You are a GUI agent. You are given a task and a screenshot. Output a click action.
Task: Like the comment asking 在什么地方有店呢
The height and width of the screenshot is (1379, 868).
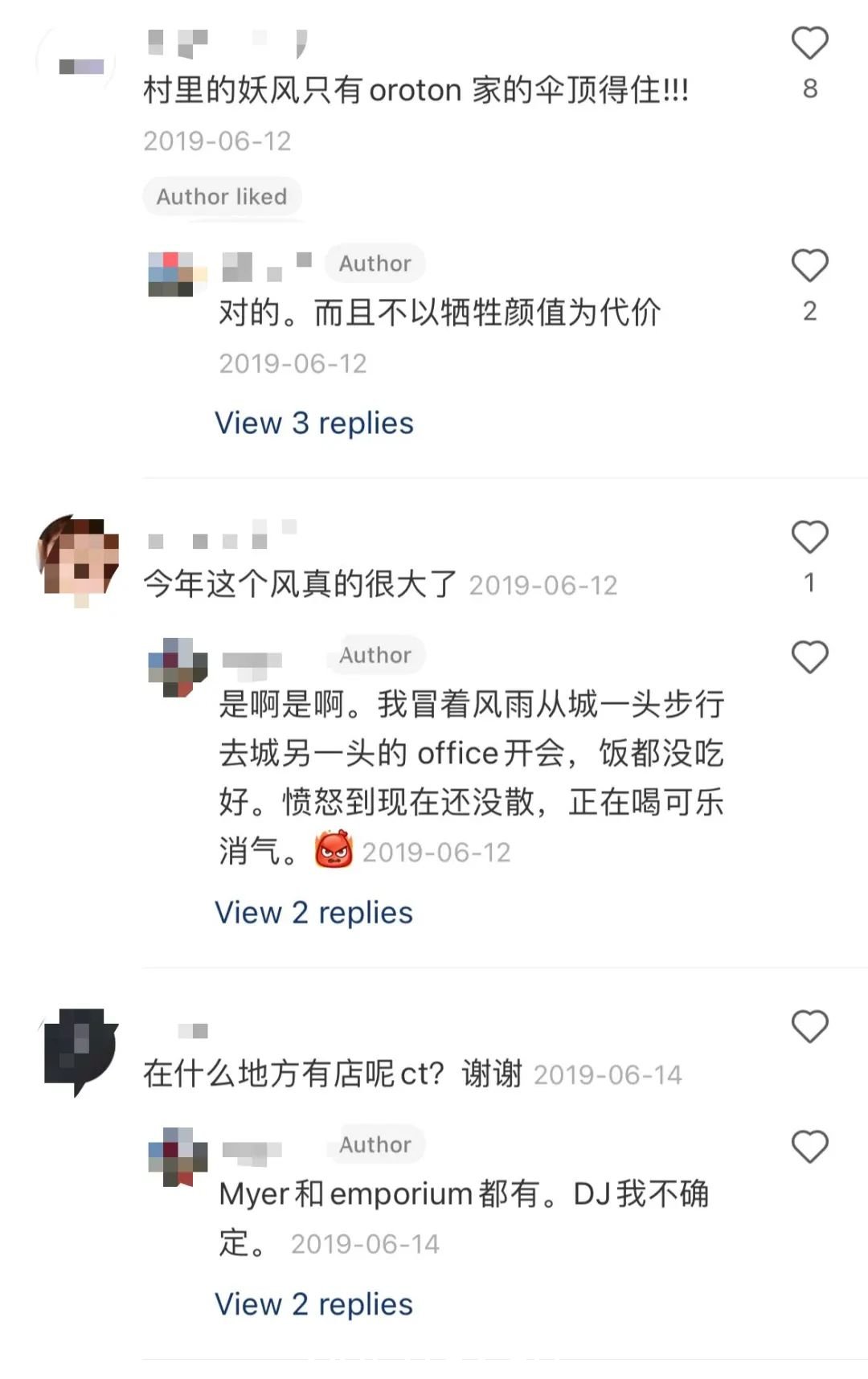[809, 1027]
